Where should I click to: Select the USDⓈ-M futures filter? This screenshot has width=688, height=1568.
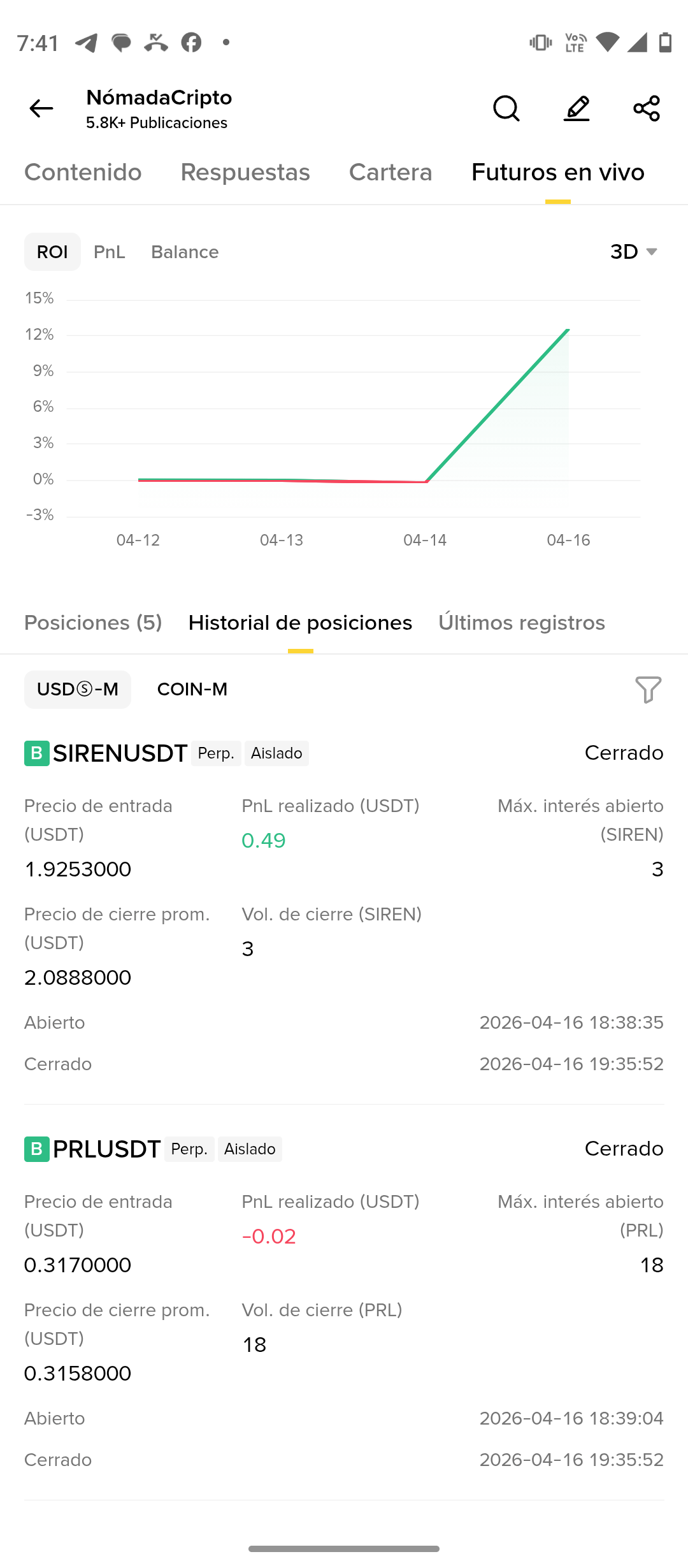point(78,690)
